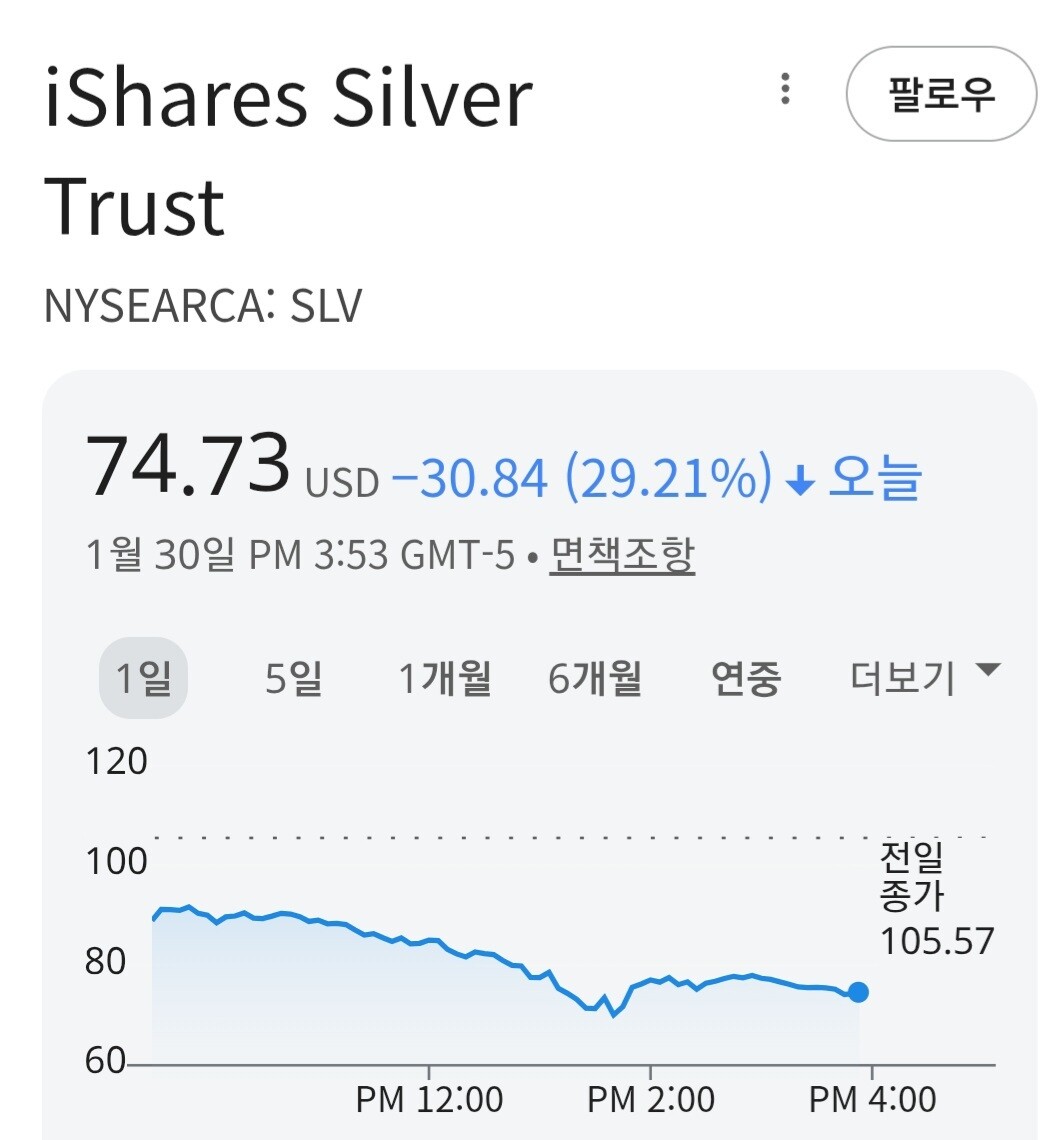Switch to the 6개월 range
The width and height of the screenshot is (1050, 1140).
pos(595,678)
